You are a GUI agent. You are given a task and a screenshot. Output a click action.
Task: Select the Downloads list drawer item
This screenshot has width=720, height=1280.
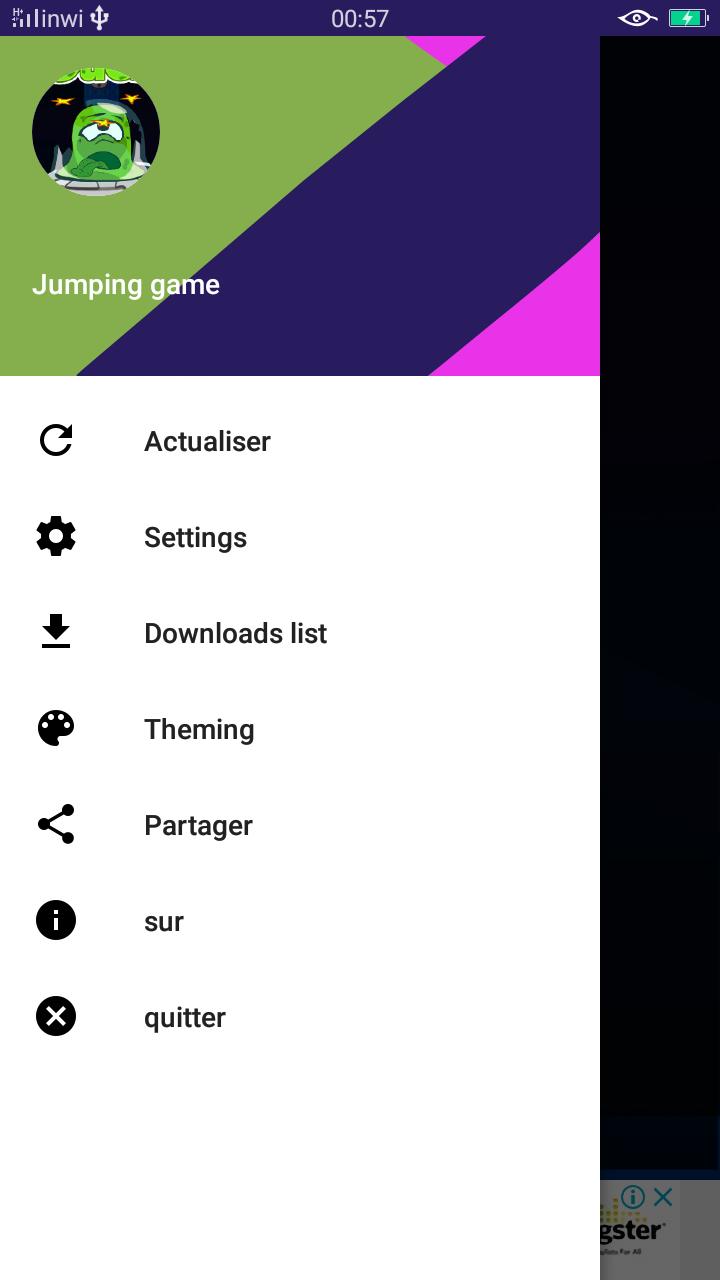click(x=235, y=633)
